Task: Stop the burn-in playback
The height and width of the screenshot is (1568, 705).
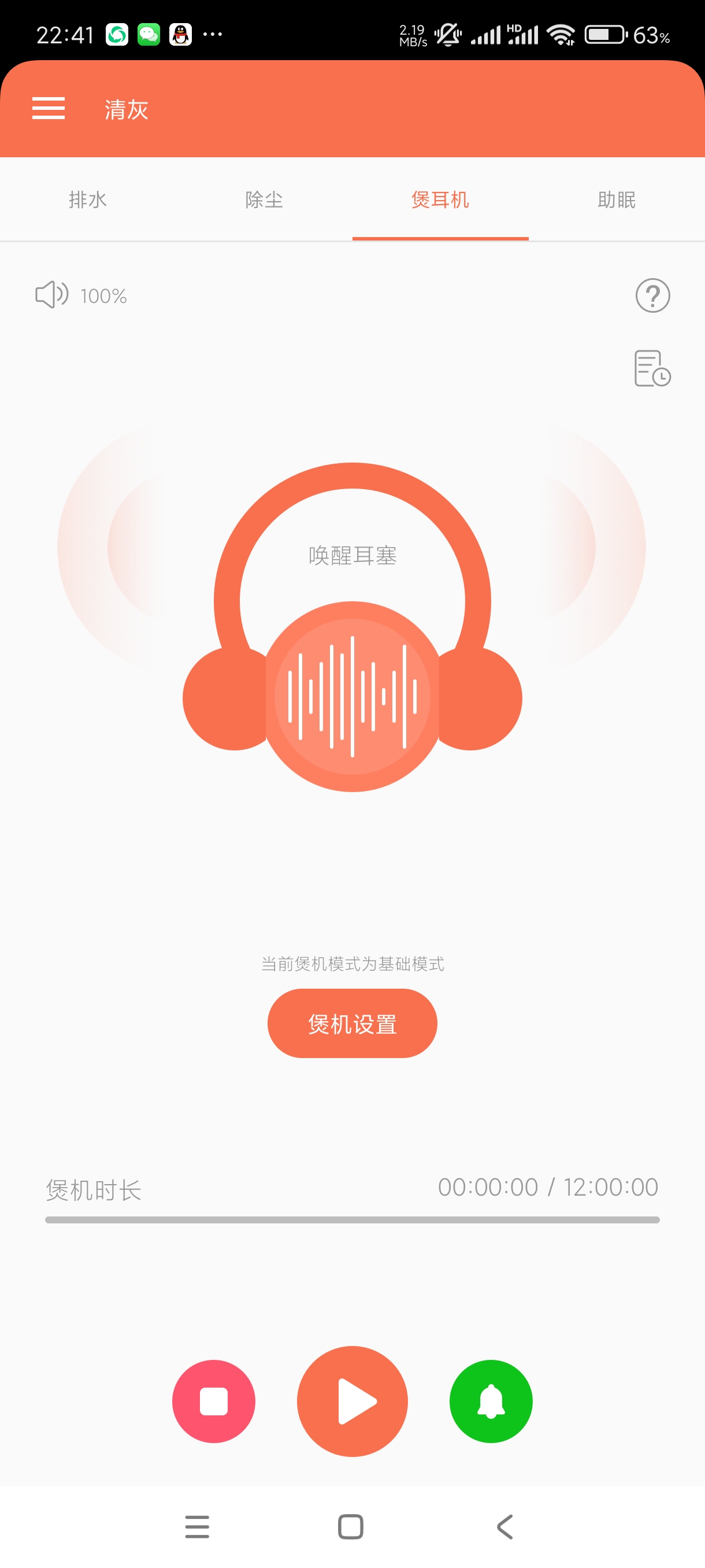Action: click(213, 1401)
